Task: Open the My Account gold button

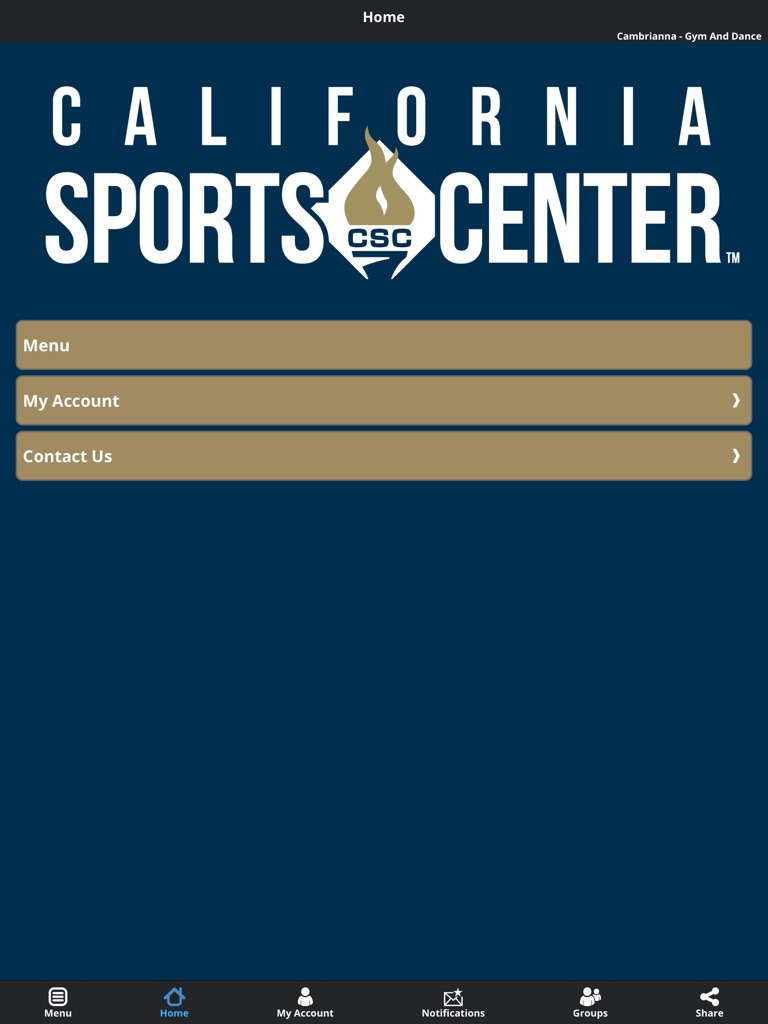Action: click(383, 399)
